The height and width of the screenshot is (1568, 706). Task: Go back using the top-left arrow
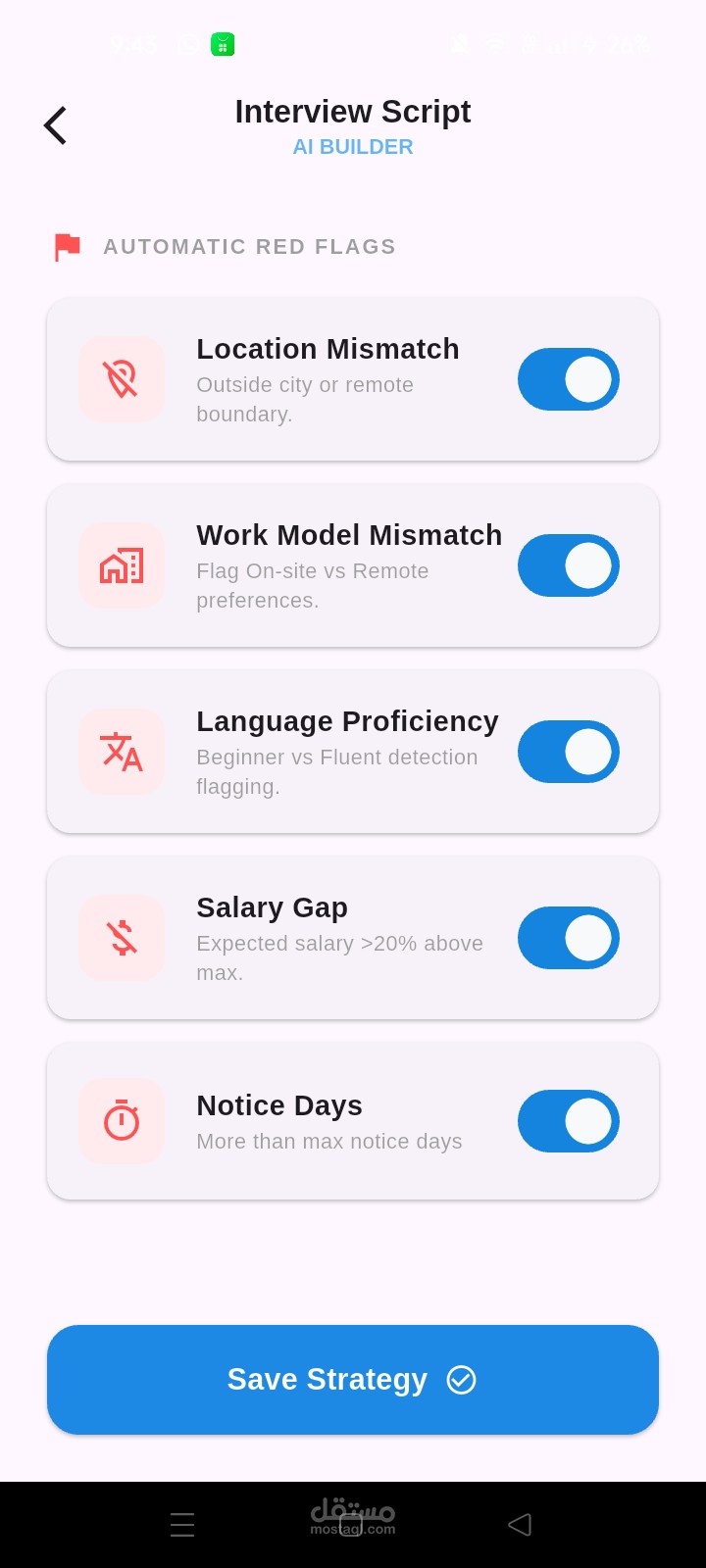tap(56, 125)
